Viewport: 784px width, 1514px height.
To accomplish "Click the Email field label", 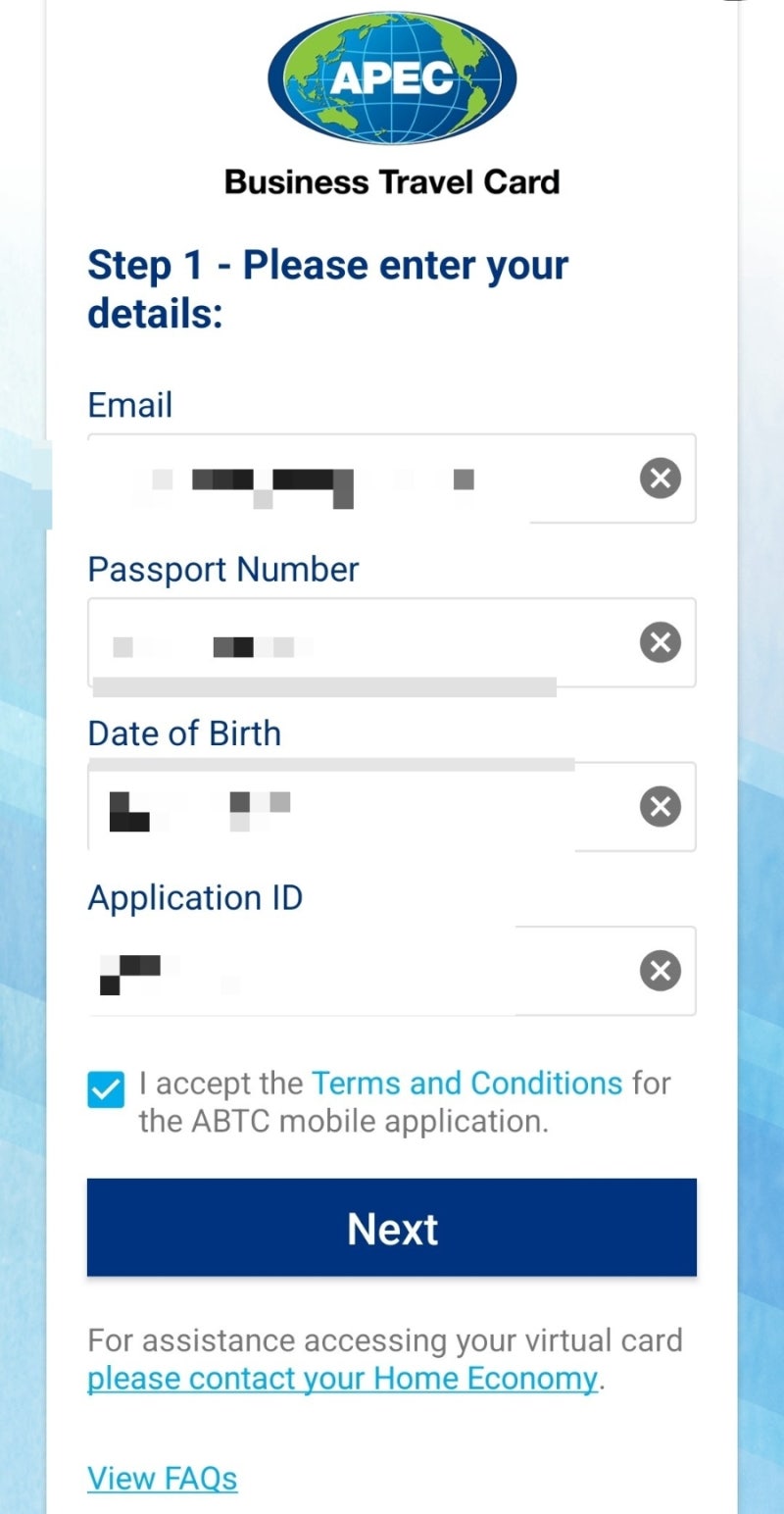I will pyautogui.click(x=129, y=405).
